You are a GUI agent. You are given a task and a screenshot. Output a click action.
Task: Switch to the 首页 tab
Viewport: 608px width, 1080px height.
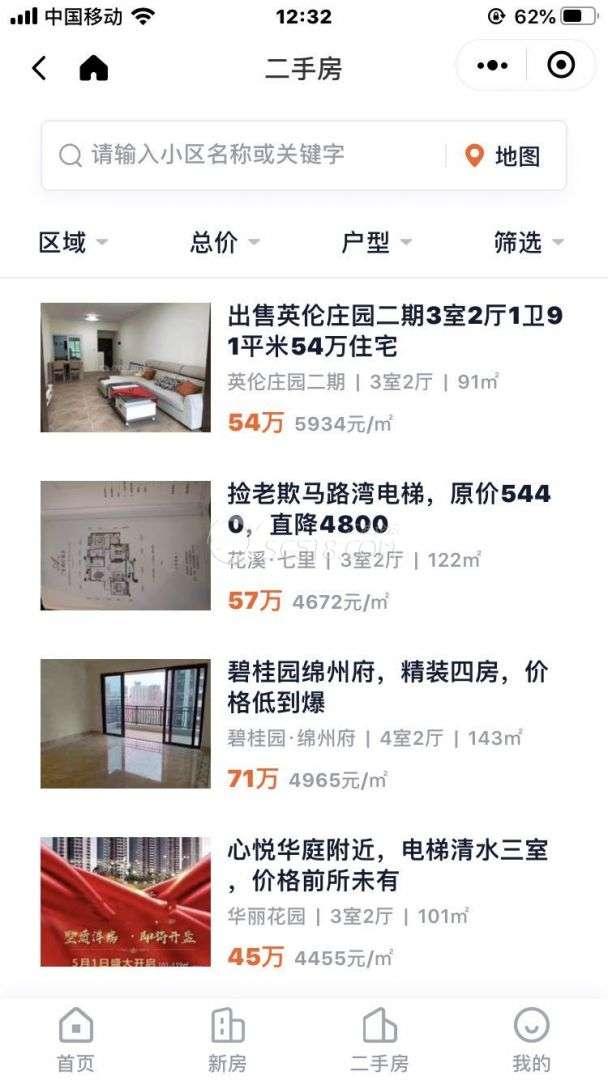pyautogui.click(x=76, y=1038)
